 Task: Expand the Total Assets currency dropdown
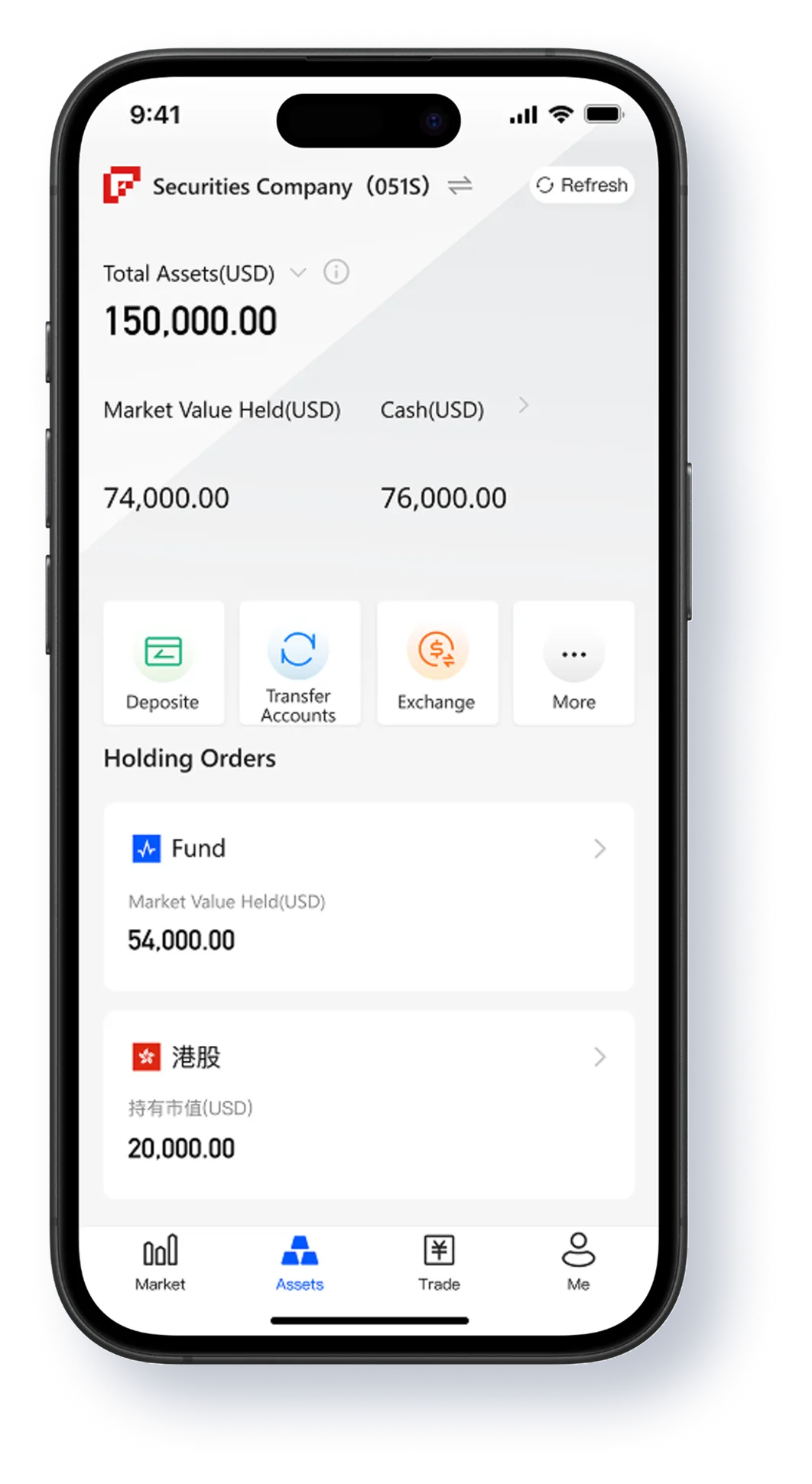point(298,273)
